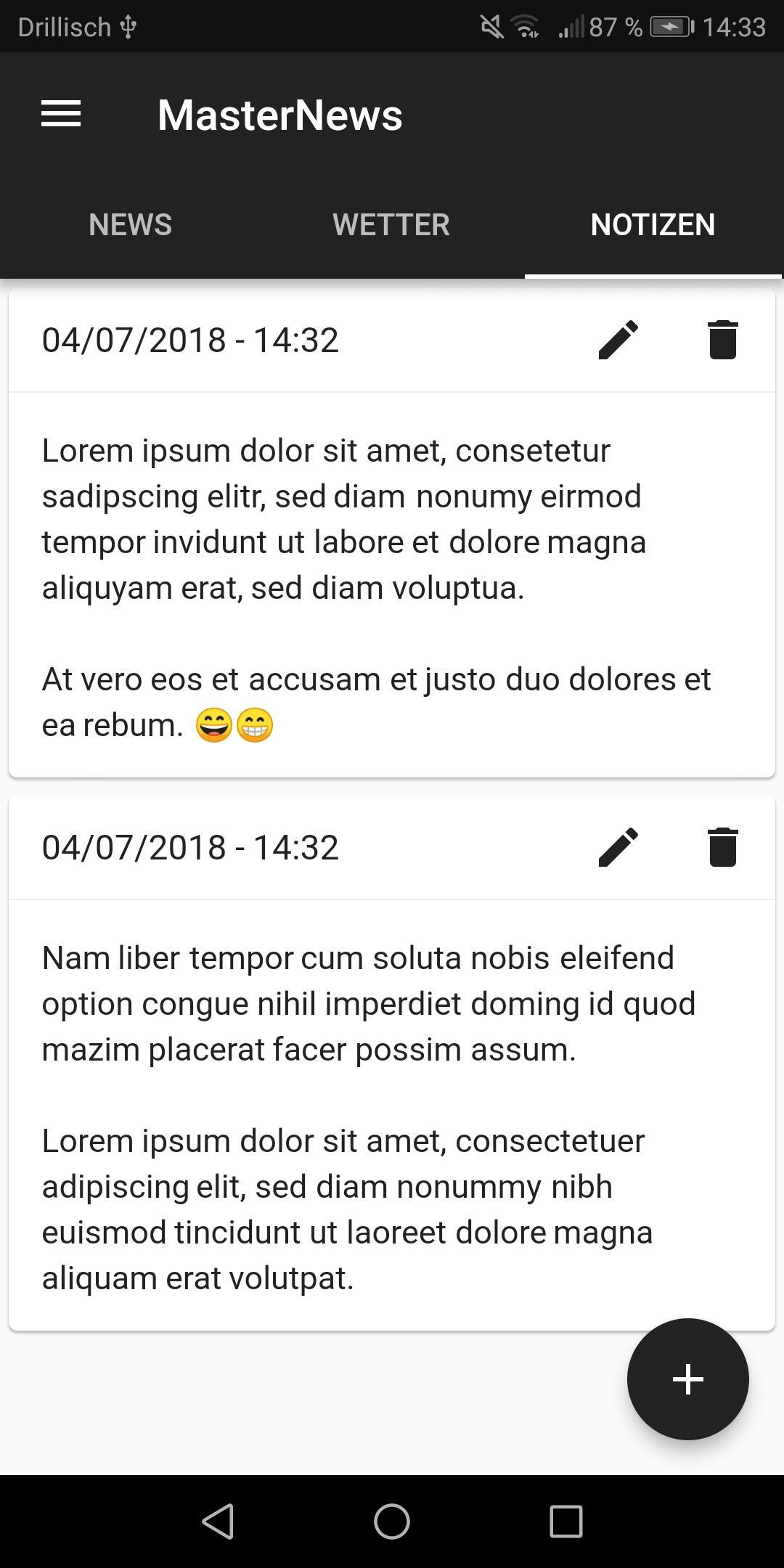Open the navigation drawer menu
Screen dimensions: 784x1568
pyautogui.click(x=60, y=113)
